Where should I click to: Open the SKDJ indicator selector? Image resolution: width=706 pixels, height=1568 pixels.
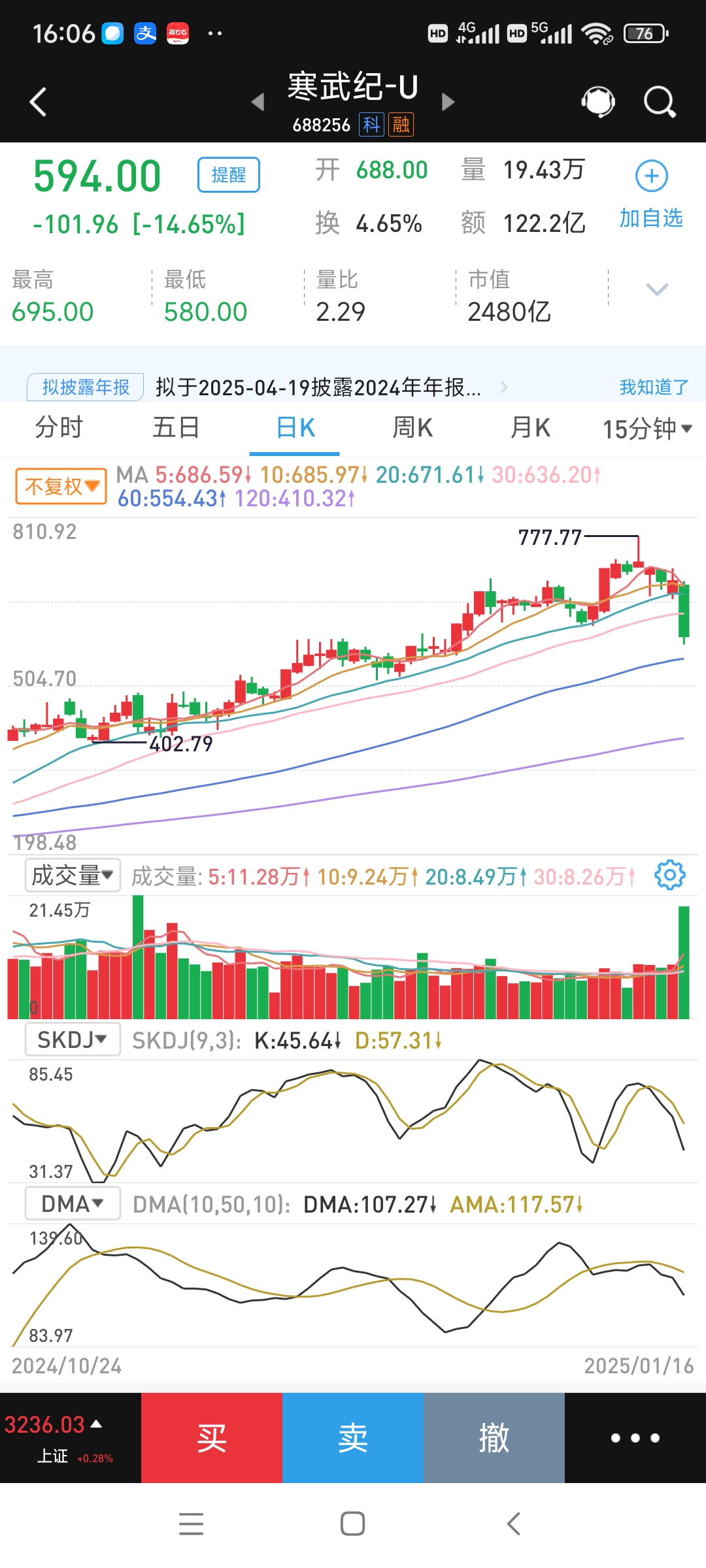click(x=71, y=1039)
